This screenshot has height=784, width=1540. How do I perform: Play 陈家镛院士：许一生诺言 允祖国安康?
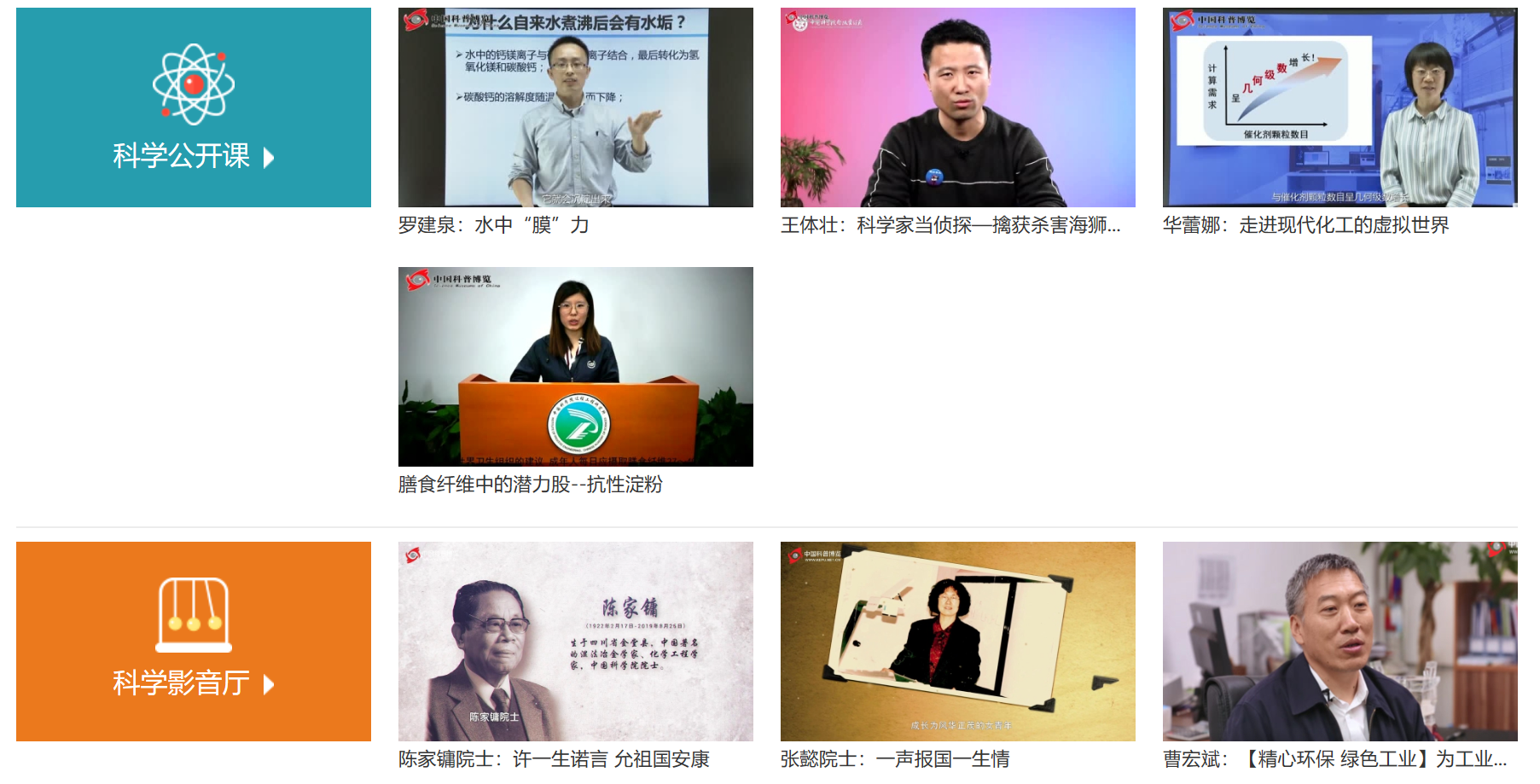[x=575, y=642]
